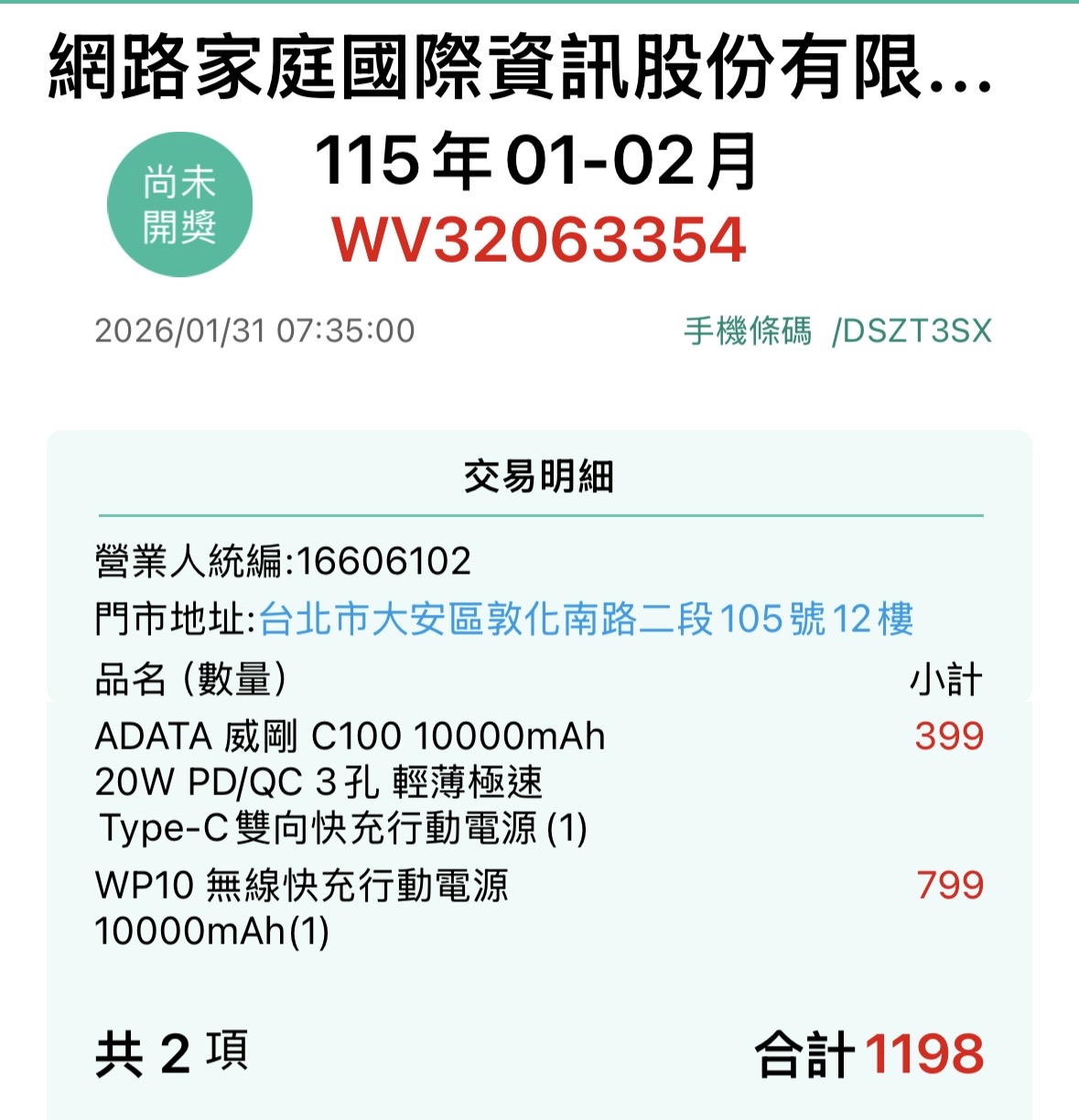Open the store address 台北市大安區敦化南路二段105號12樓
Screen dimensions: 1079x1120
click(586, 620)
